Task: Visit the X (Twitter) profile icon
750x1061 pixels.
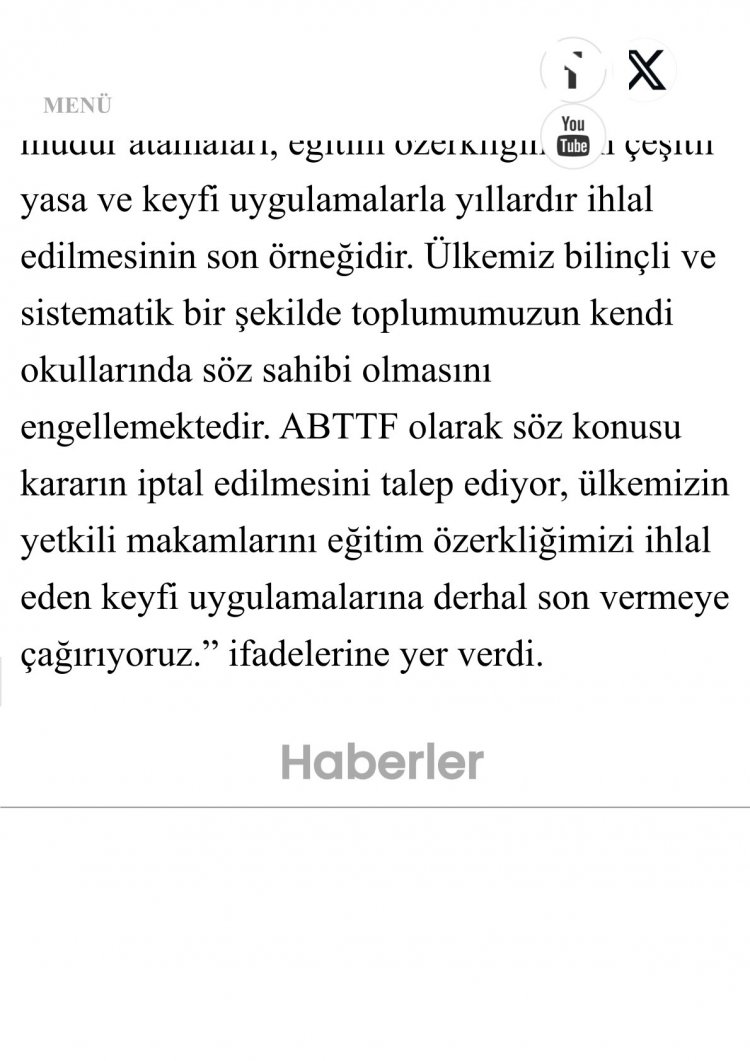Action: (647, 71)
